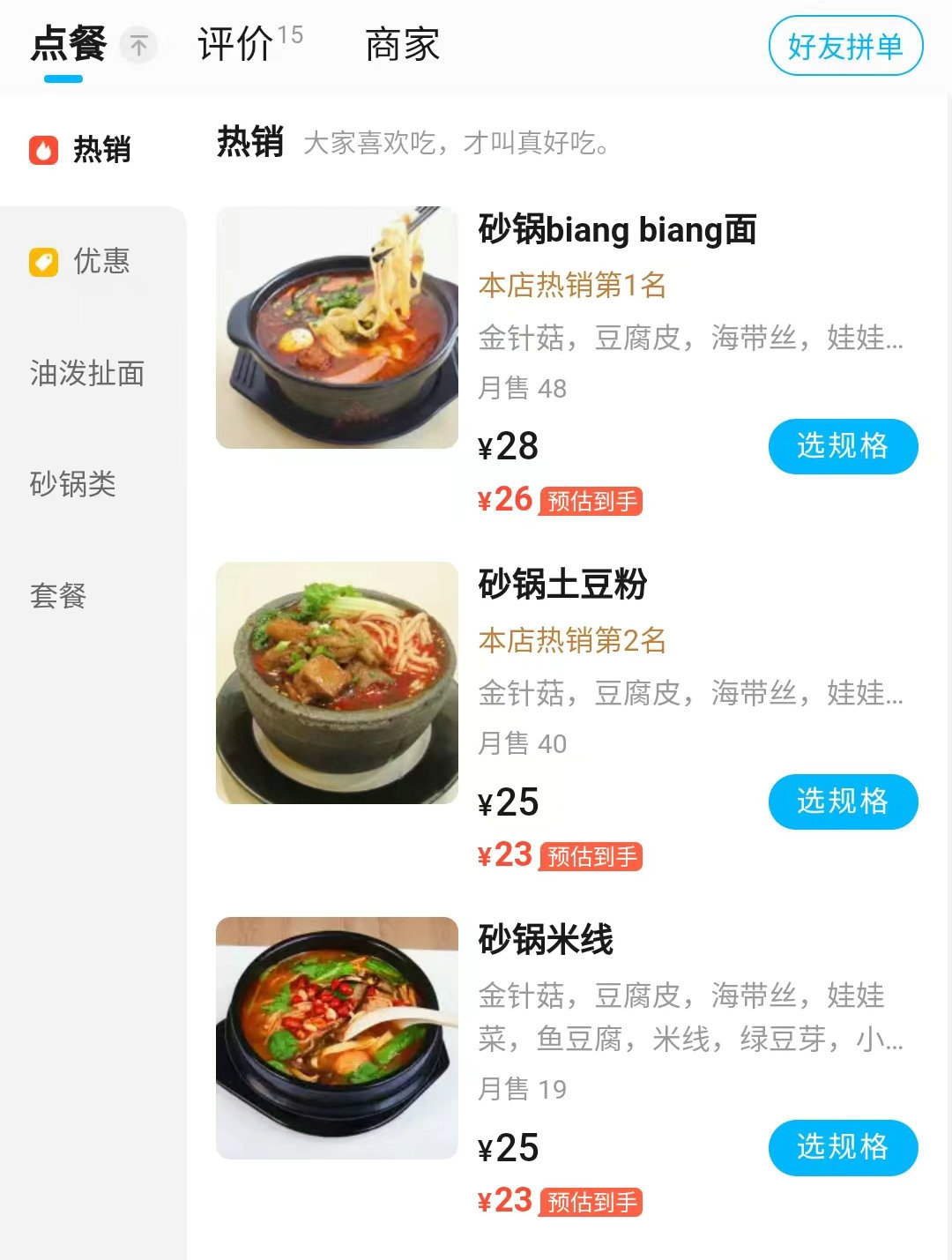This screenshot has height=1260, width=952.
Task: View the 砂锅土豆粉 dish image
Action: point(337,682)
